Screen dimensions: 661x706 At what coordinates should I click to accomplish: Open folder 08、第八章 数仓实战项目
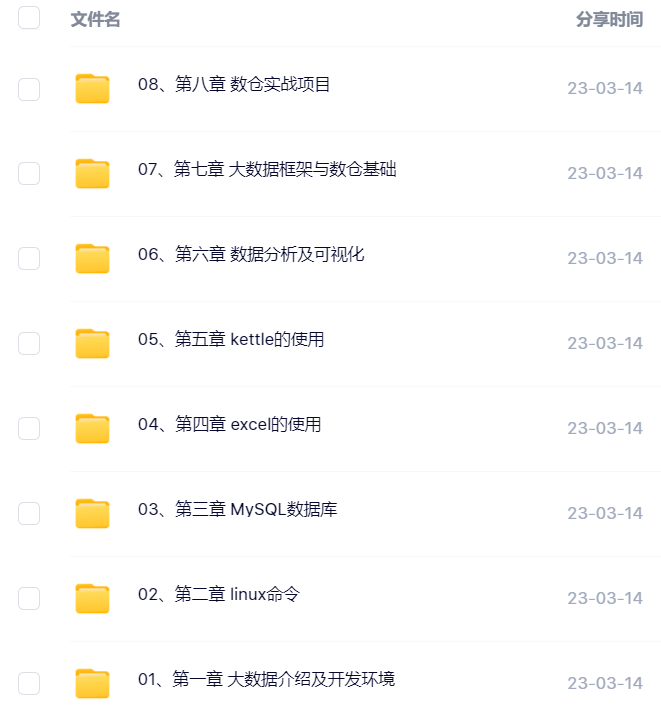pyautogui.click(x=234, y=85)
